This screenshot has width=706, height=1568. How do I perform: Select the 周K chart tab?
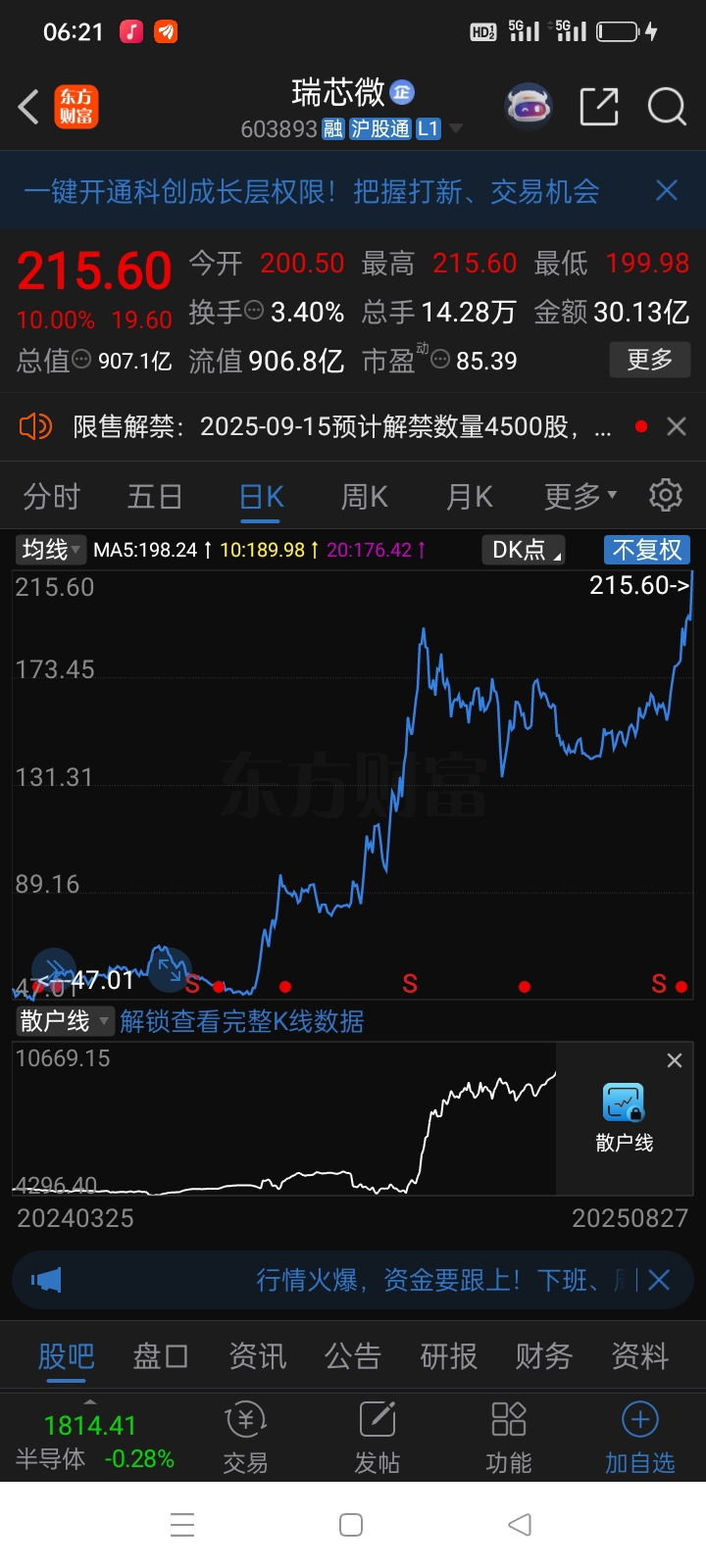click(x=364, y=497)
